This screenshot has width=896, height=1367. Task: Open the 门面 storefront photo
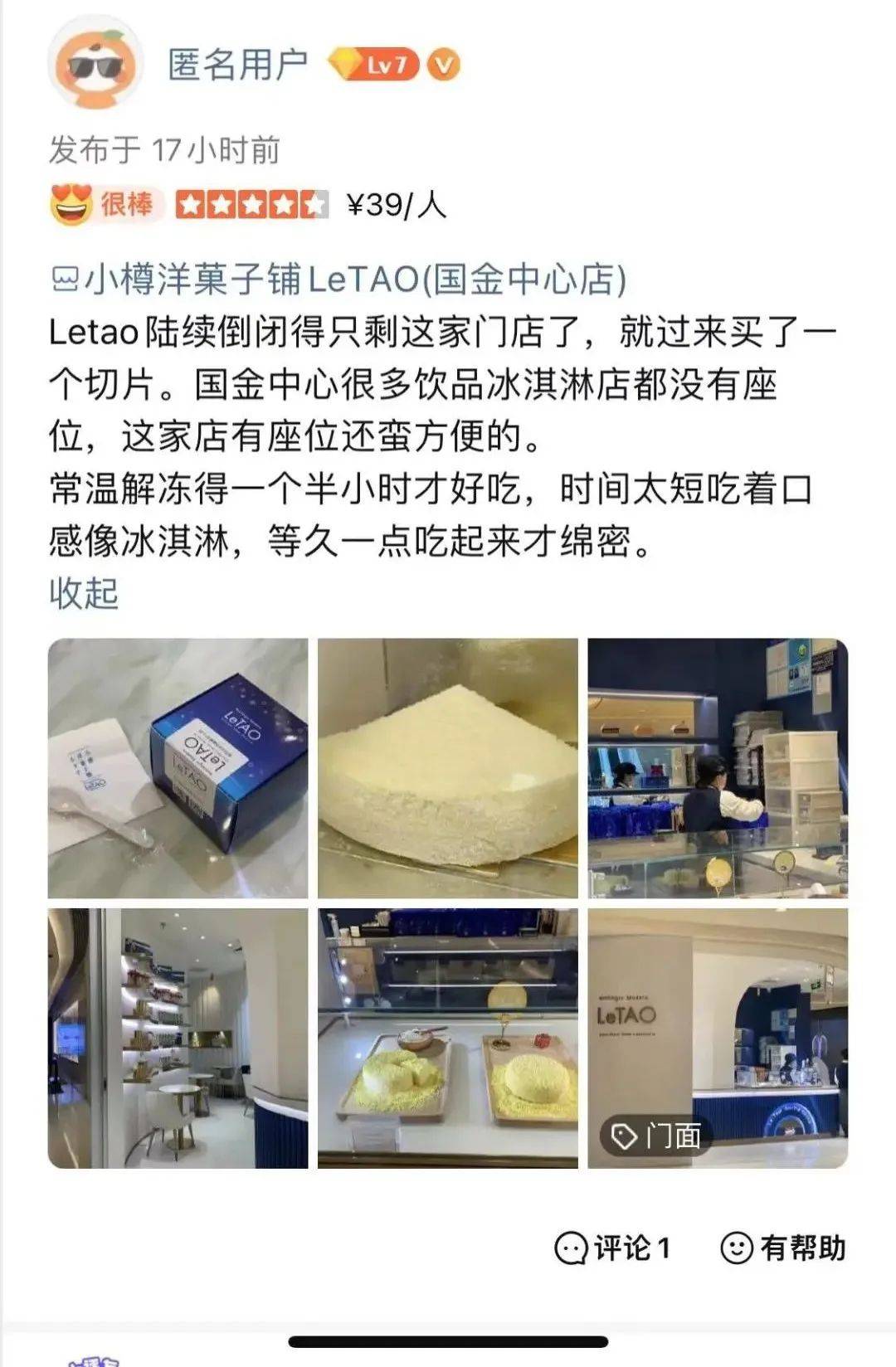[x=718, y=1038]
